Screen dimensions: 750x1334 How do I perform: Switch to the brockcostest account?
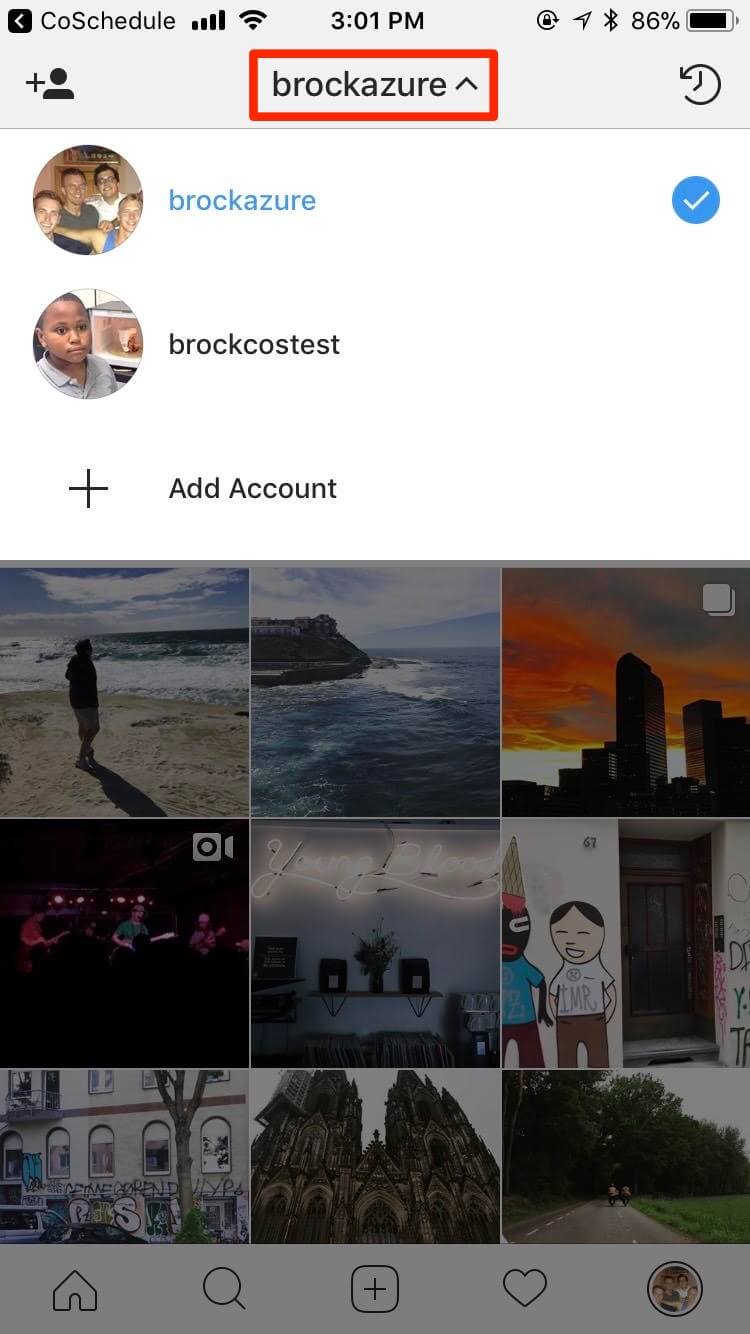(375, 344)
